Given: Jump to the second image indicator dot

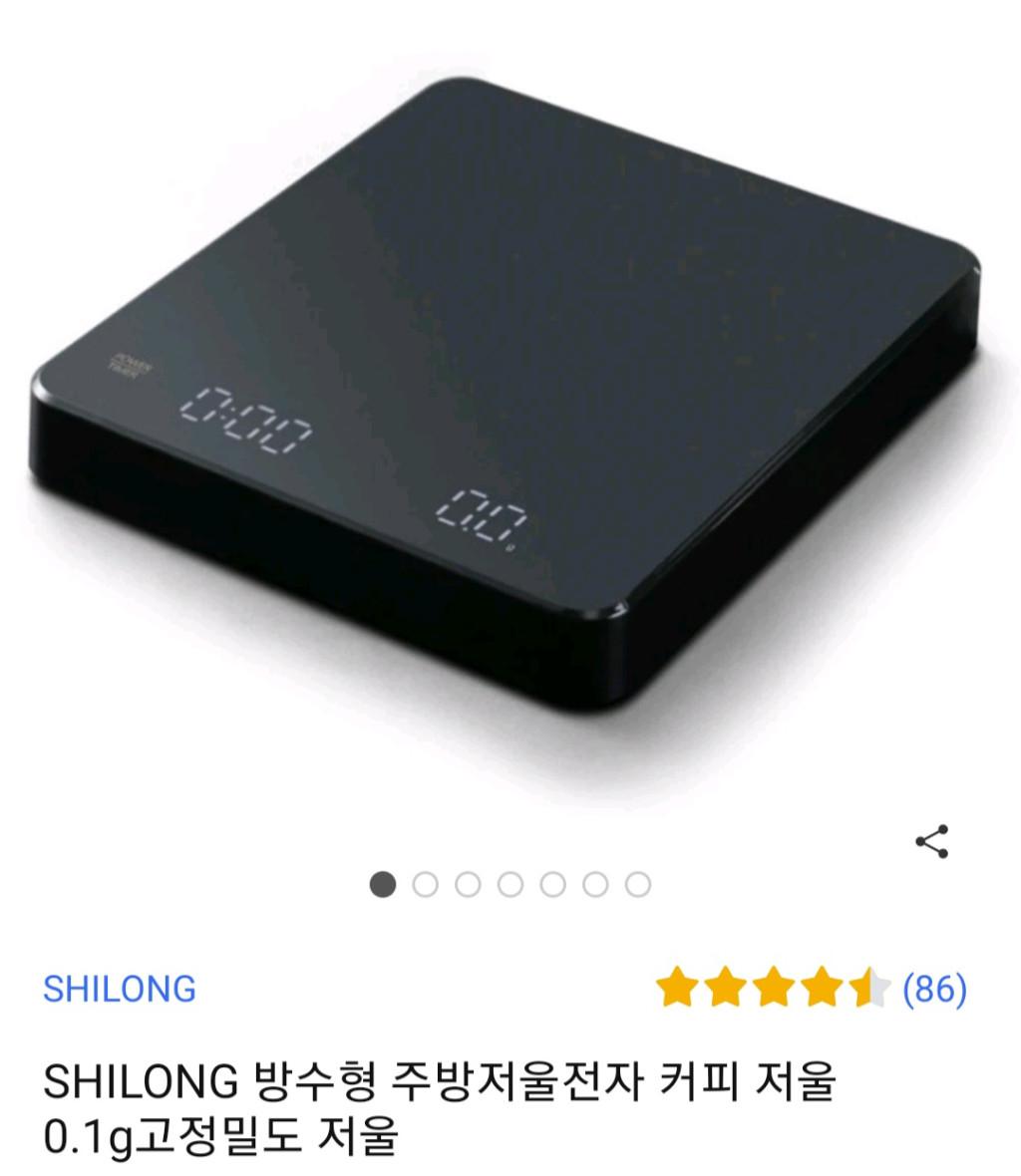Looking at the screenshot, I should click(x=426, y=884).
